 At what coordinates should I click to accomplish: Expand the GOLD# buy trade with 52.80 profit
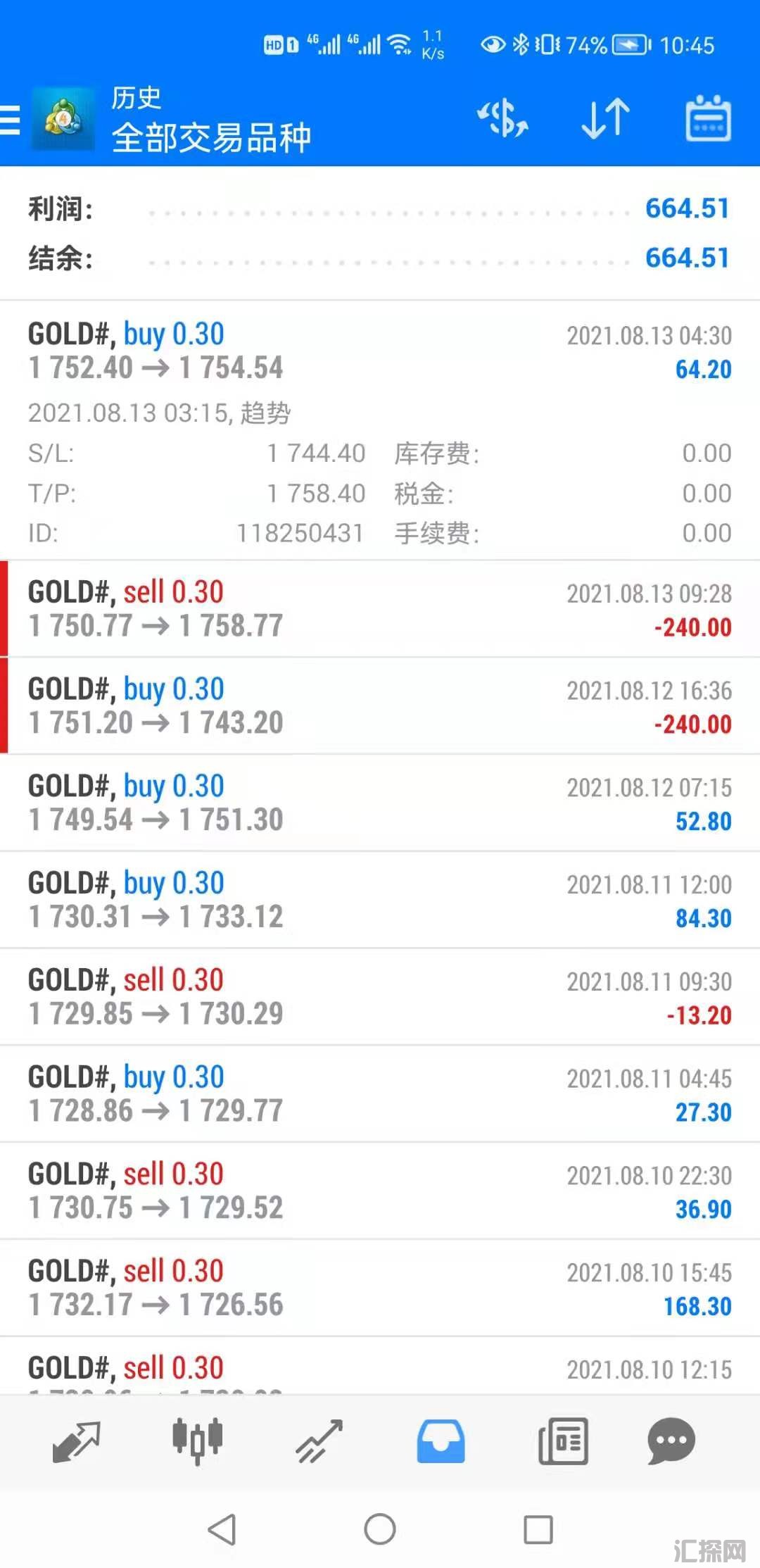(380, 803)
